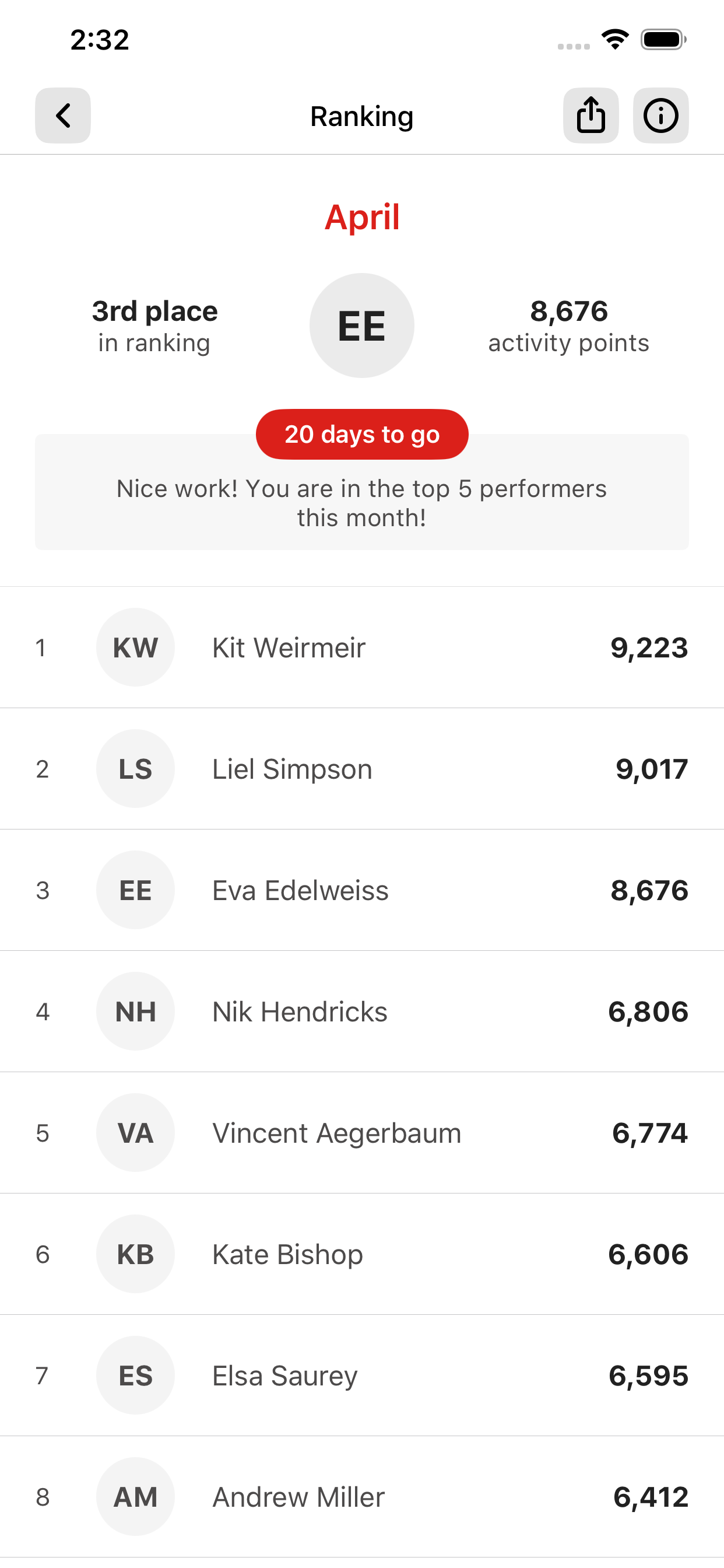724x1568 pixels.
Task: Open Andrew Miller's ranking entry
Action: coord(362,1497)
